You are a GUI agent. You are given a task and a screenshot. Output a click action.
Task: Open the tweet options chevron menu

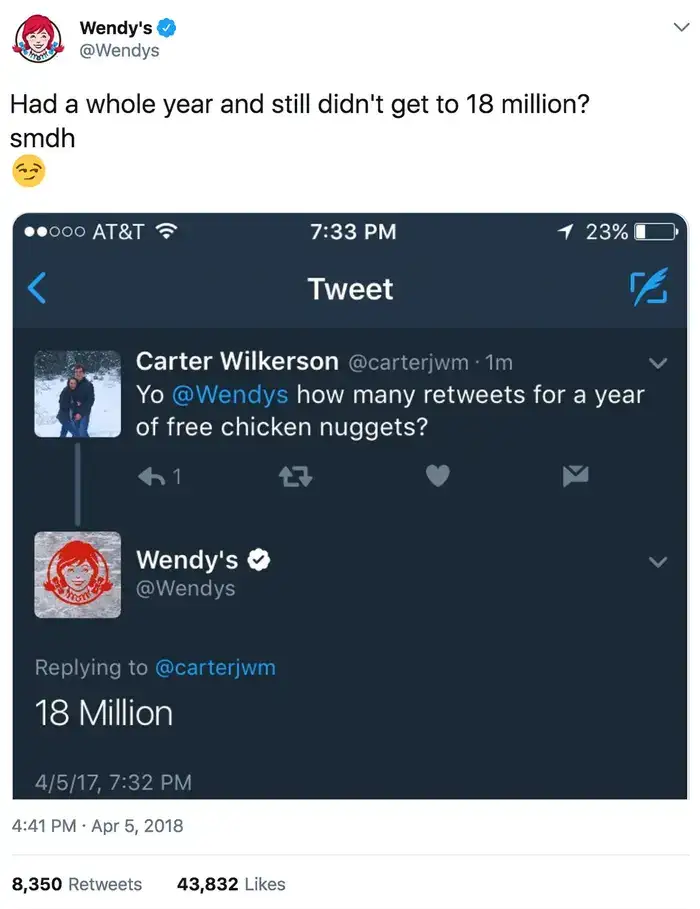pos(681,30)
